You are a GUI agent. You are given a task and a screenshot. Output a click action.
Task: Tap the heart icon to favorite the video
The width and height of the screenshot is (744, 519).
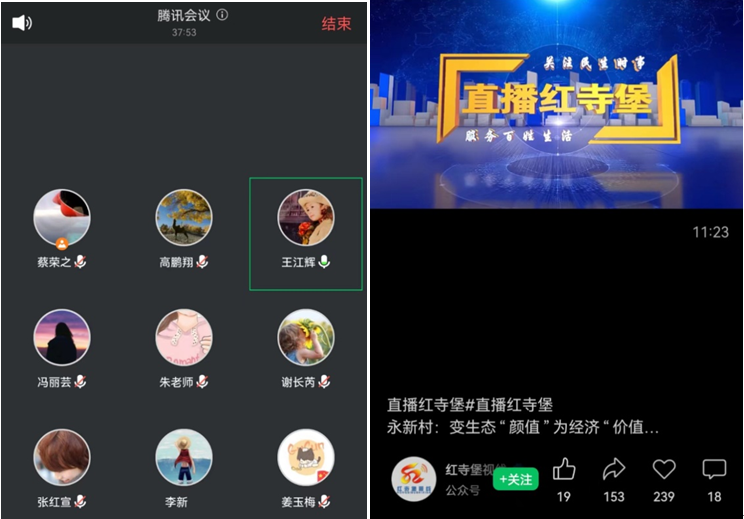(x=664, y=470)
